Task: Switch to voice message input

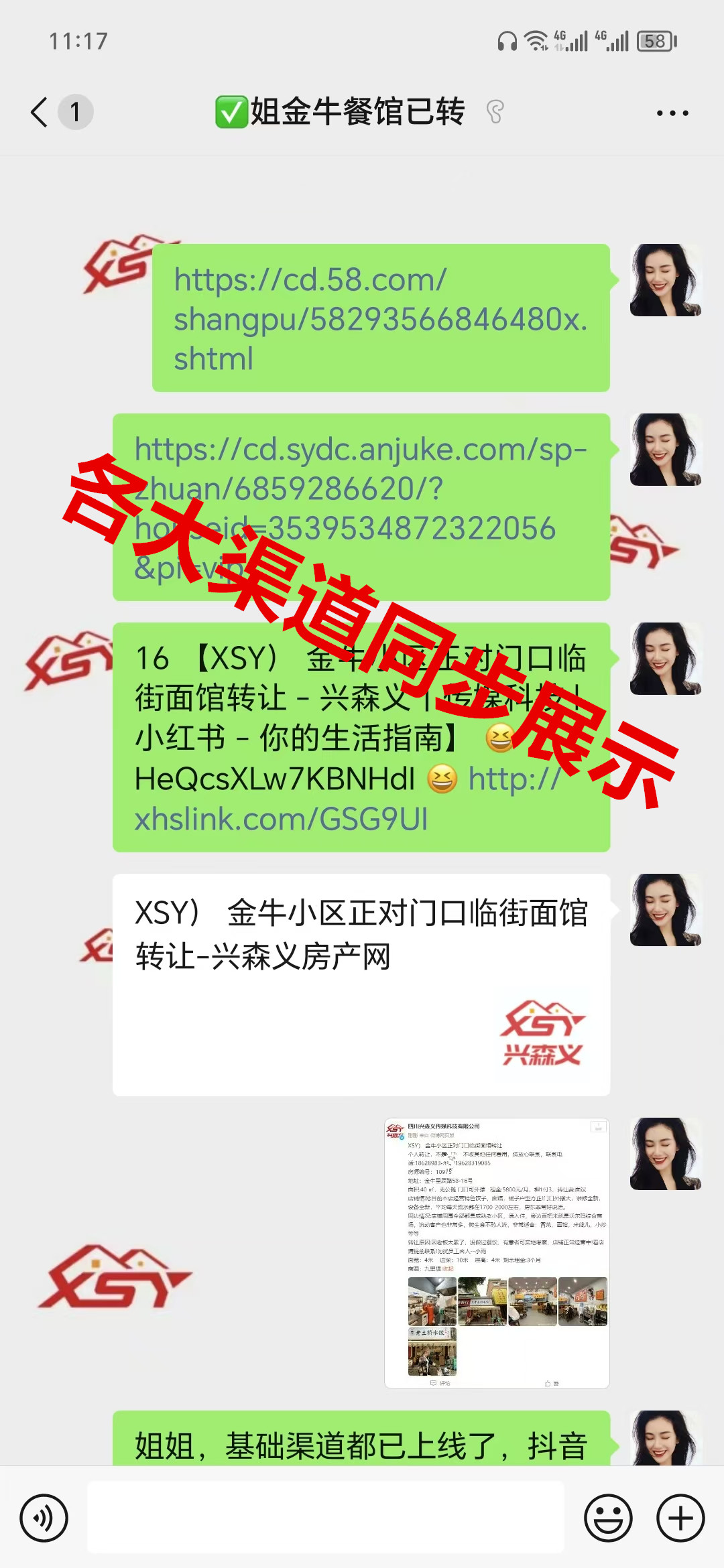Action: [44, 1518]
